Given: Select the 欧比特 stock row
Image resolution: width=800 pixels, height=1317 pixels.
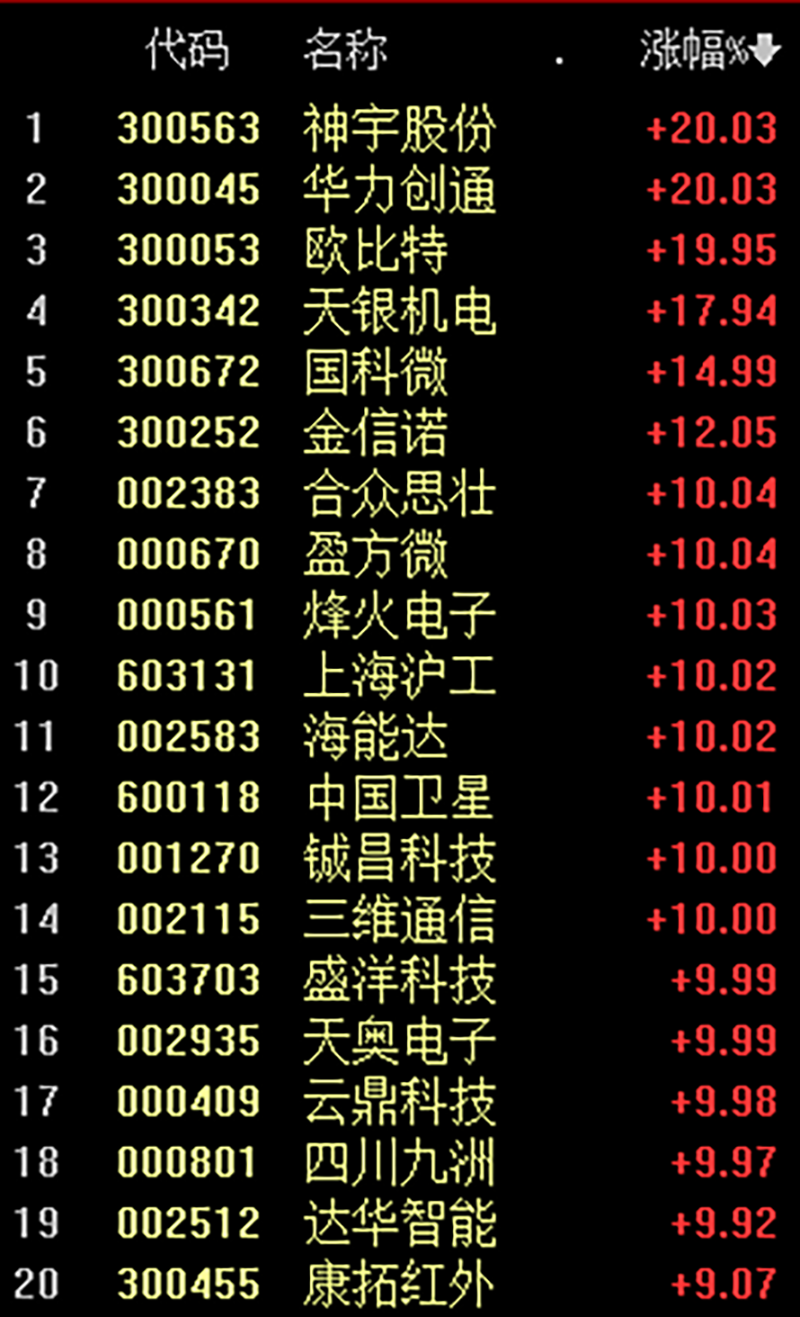Looking at the screenshot, I should [400, 250].
